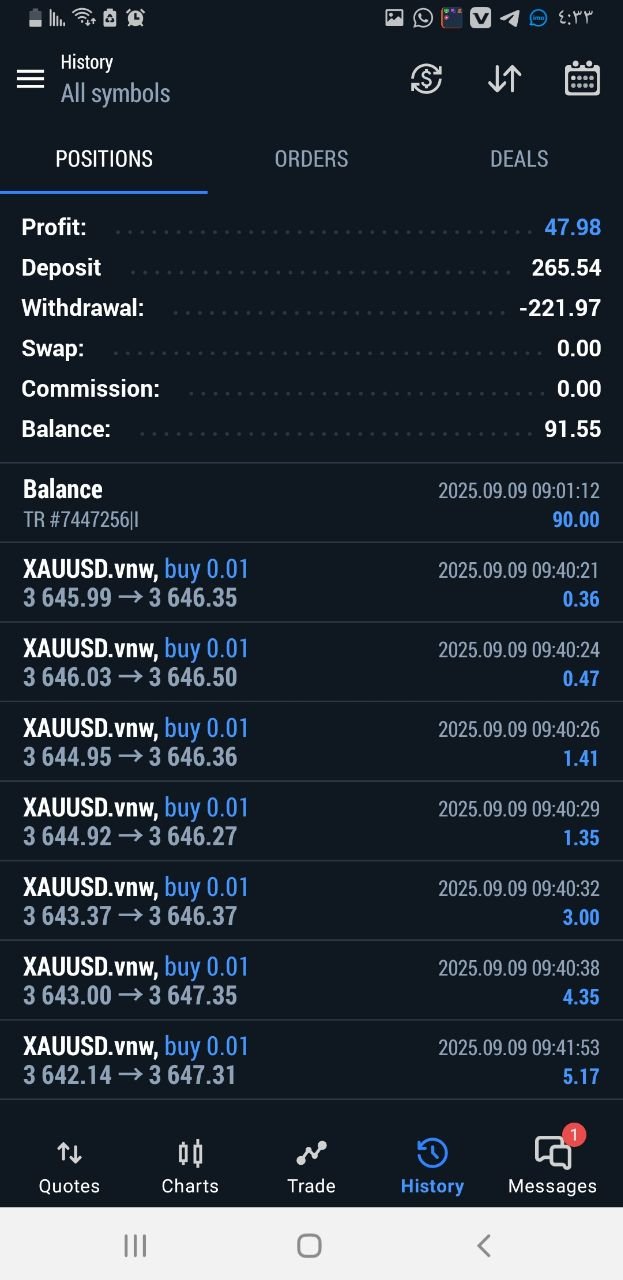
Task: Open the calendar date range picker
Action: click(582, 79)
